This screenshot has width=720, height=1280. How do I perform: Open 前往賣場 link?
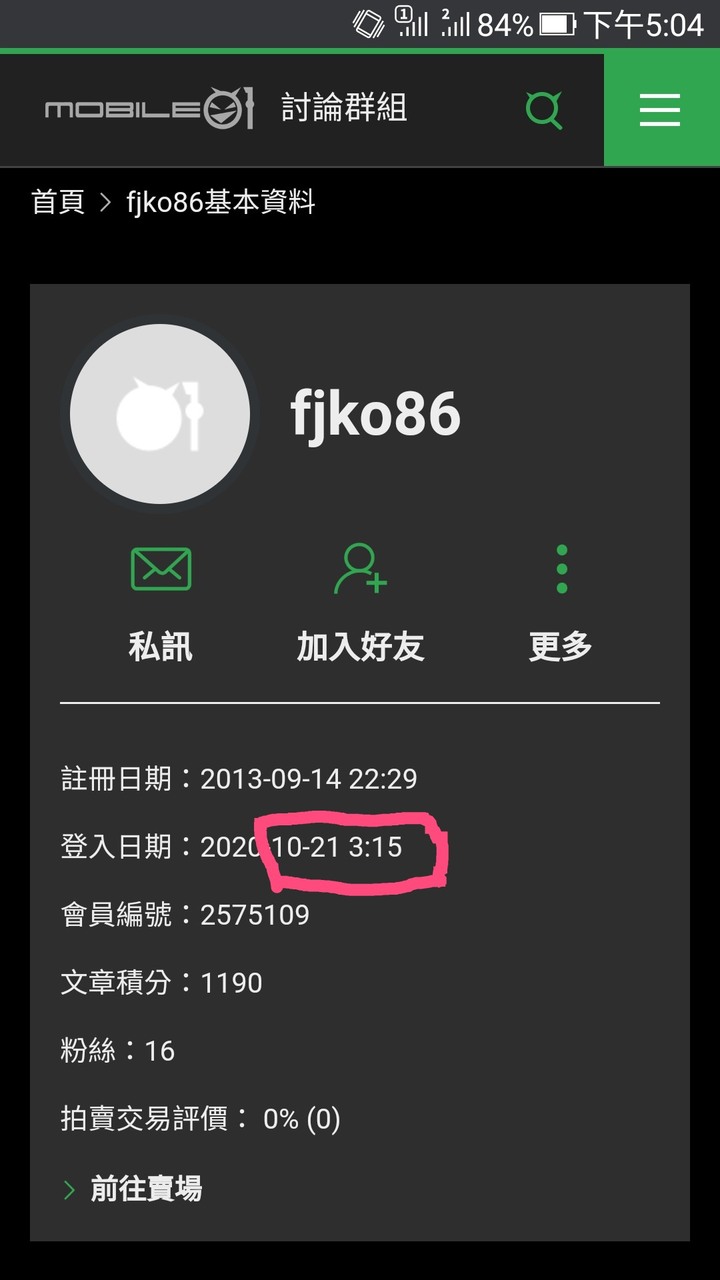tap(146, 1188)
